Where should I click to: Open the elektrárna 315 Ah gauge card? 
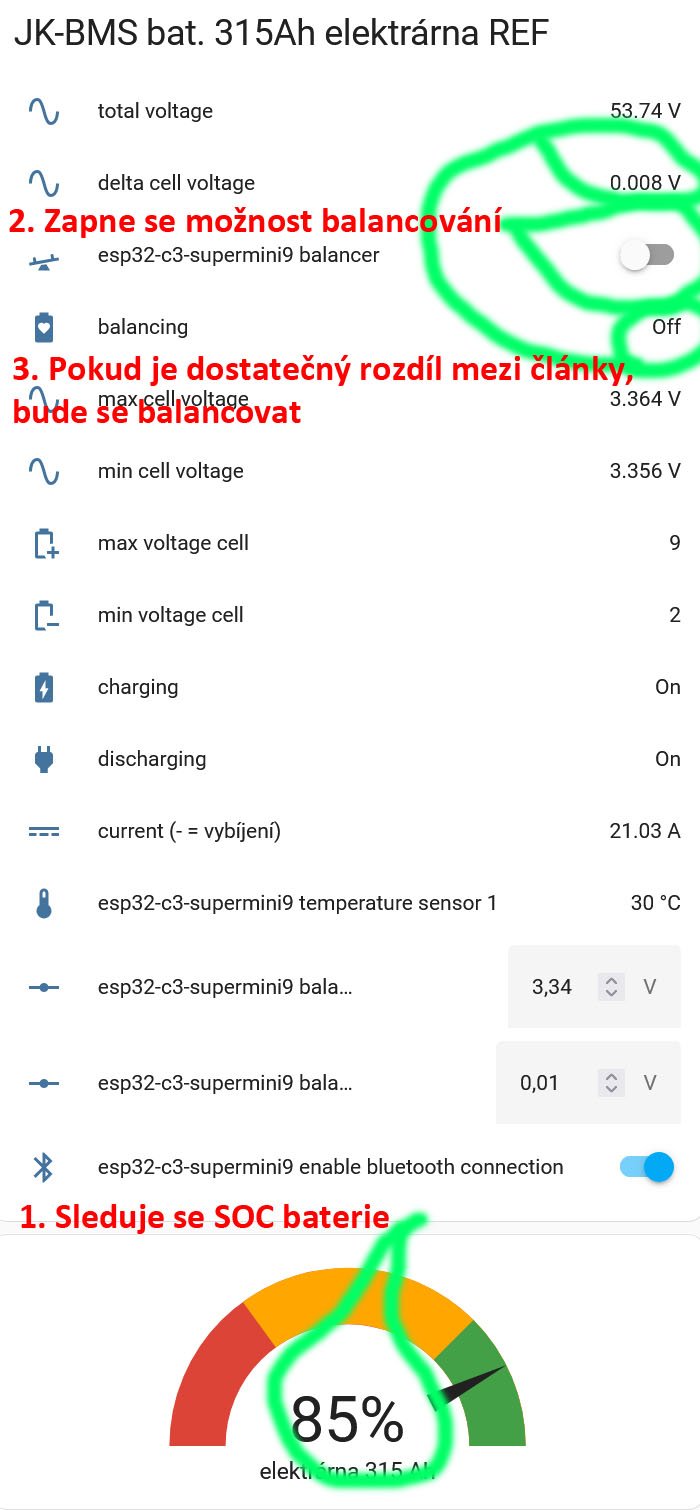pyautogui.click(x=347, y=1380)
